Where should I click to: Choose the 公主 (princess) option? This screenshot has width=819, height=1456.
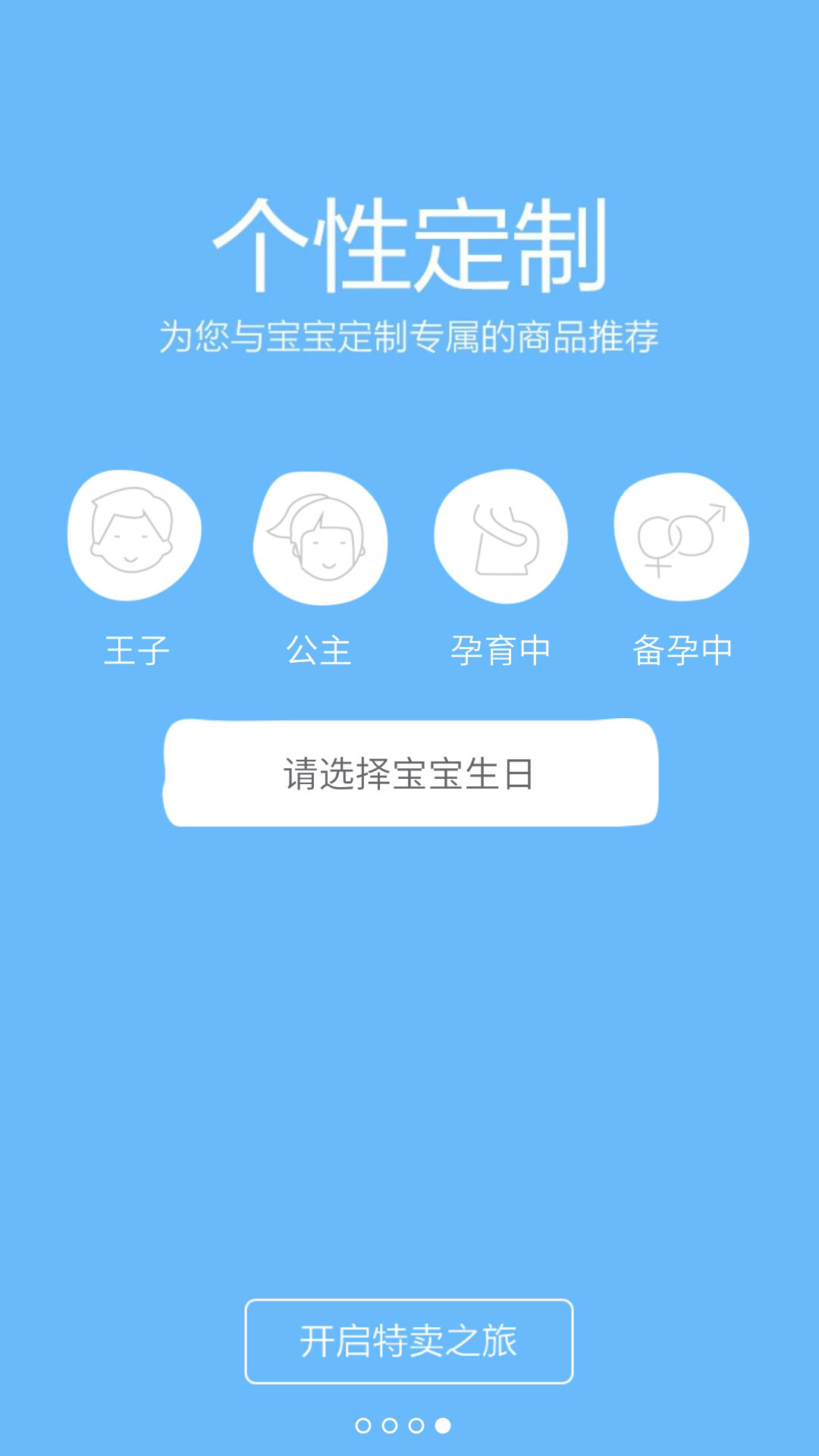point(320,538)
